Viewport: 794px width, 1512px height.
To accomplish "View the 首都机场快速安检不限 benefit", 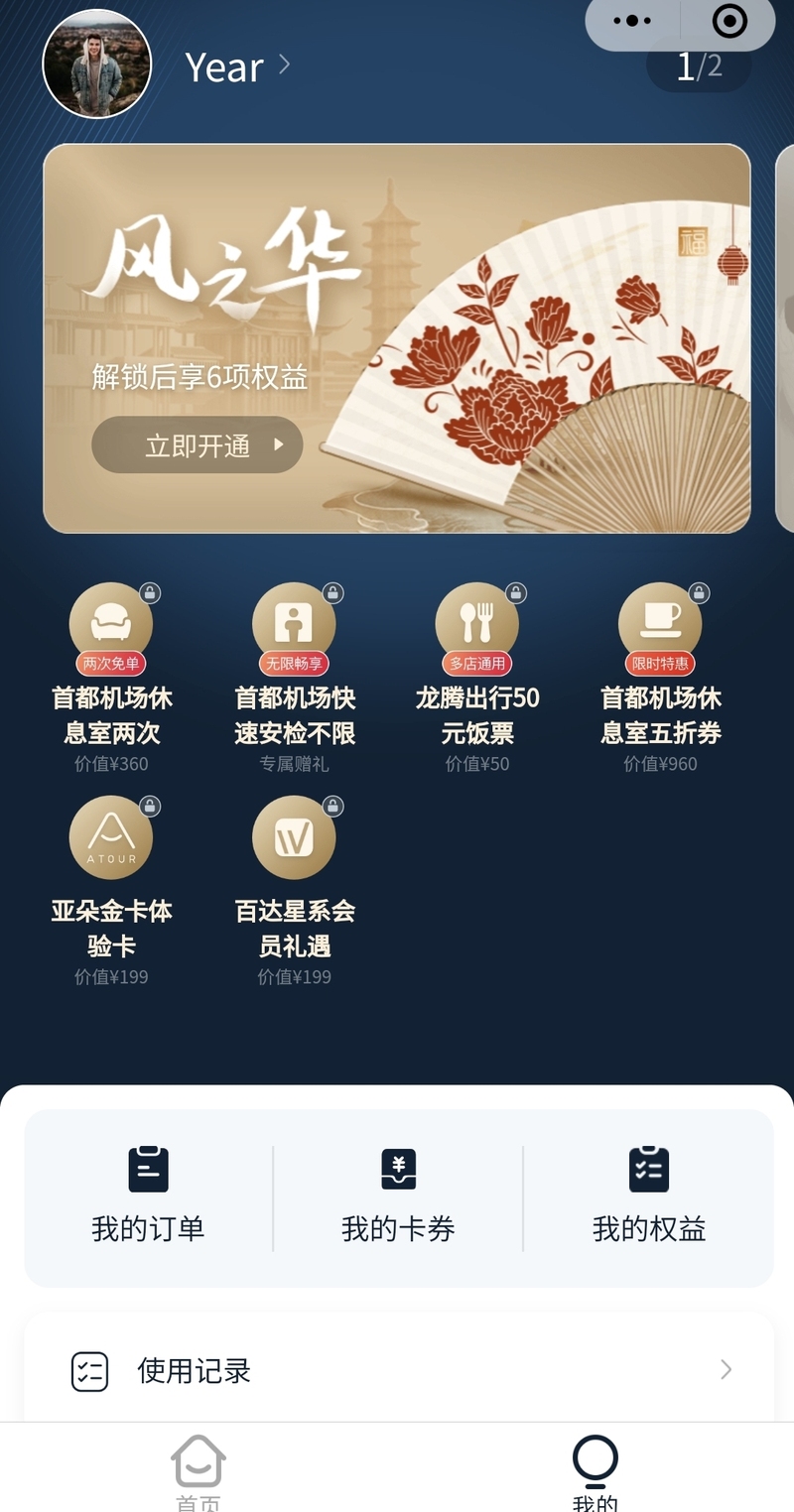I will (294, 678).
